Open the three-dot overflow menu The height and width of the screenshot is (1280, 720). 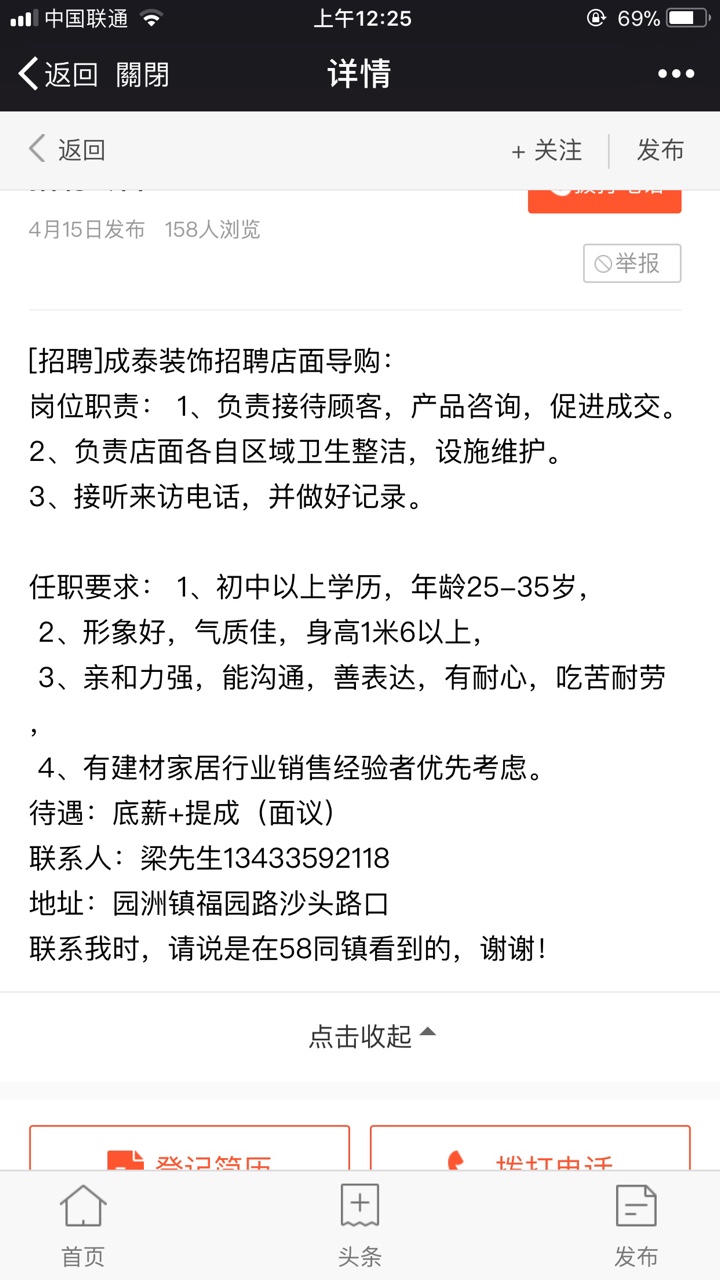point(675,74)
